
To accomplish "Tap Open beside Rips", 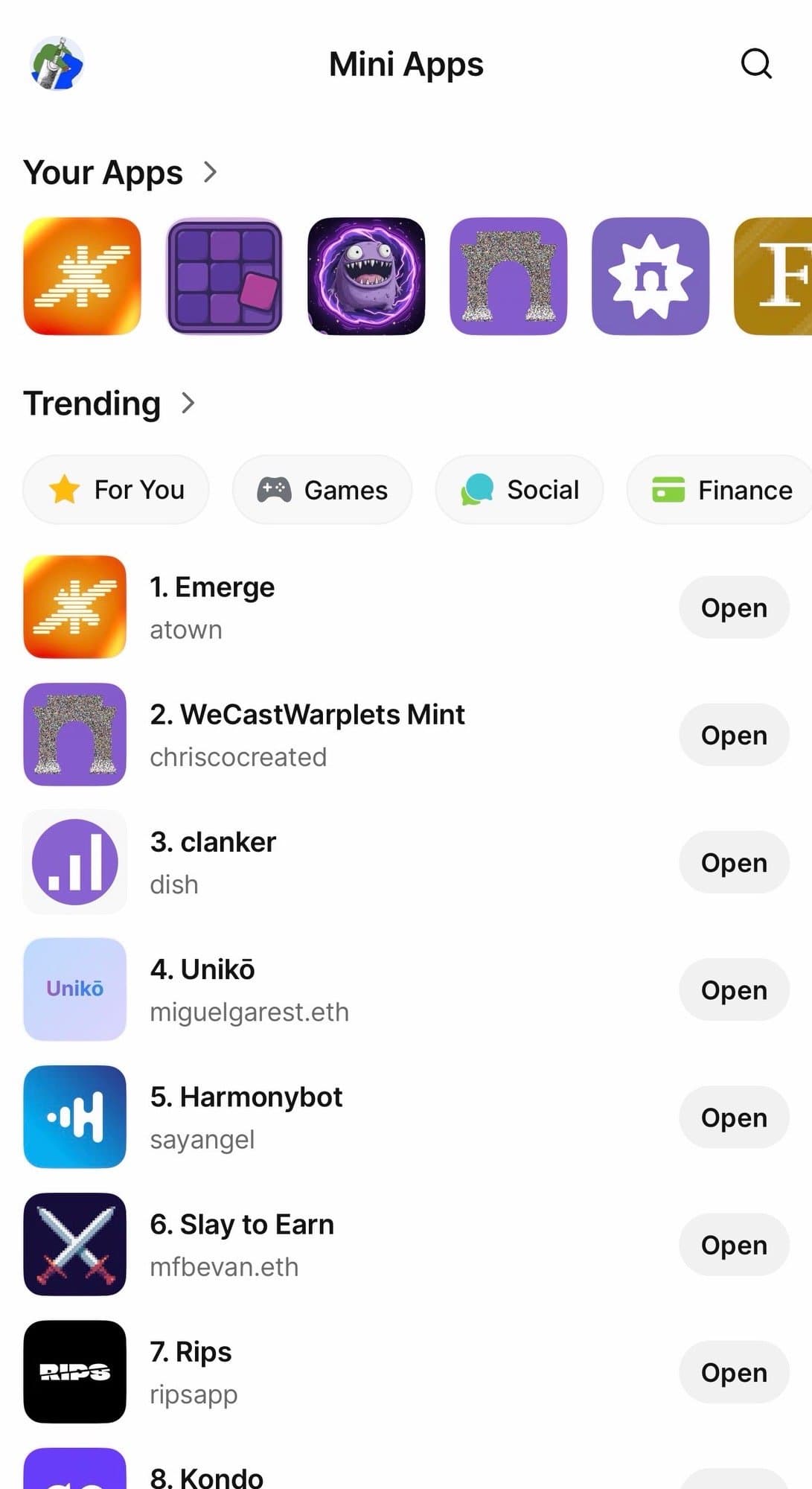I will tap(733, 1372).
